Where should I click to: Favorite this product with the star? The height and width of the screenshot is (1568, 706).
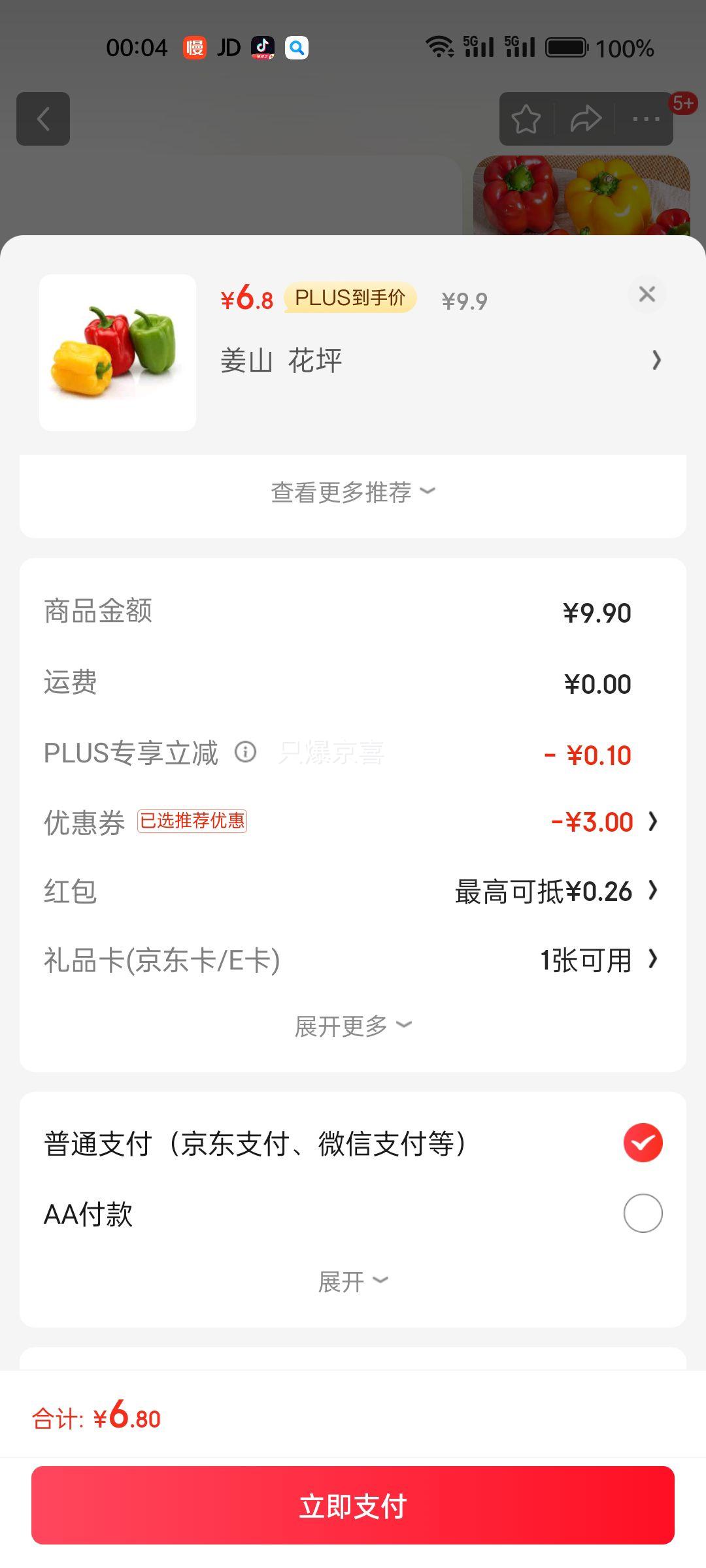tap(526, 119)
